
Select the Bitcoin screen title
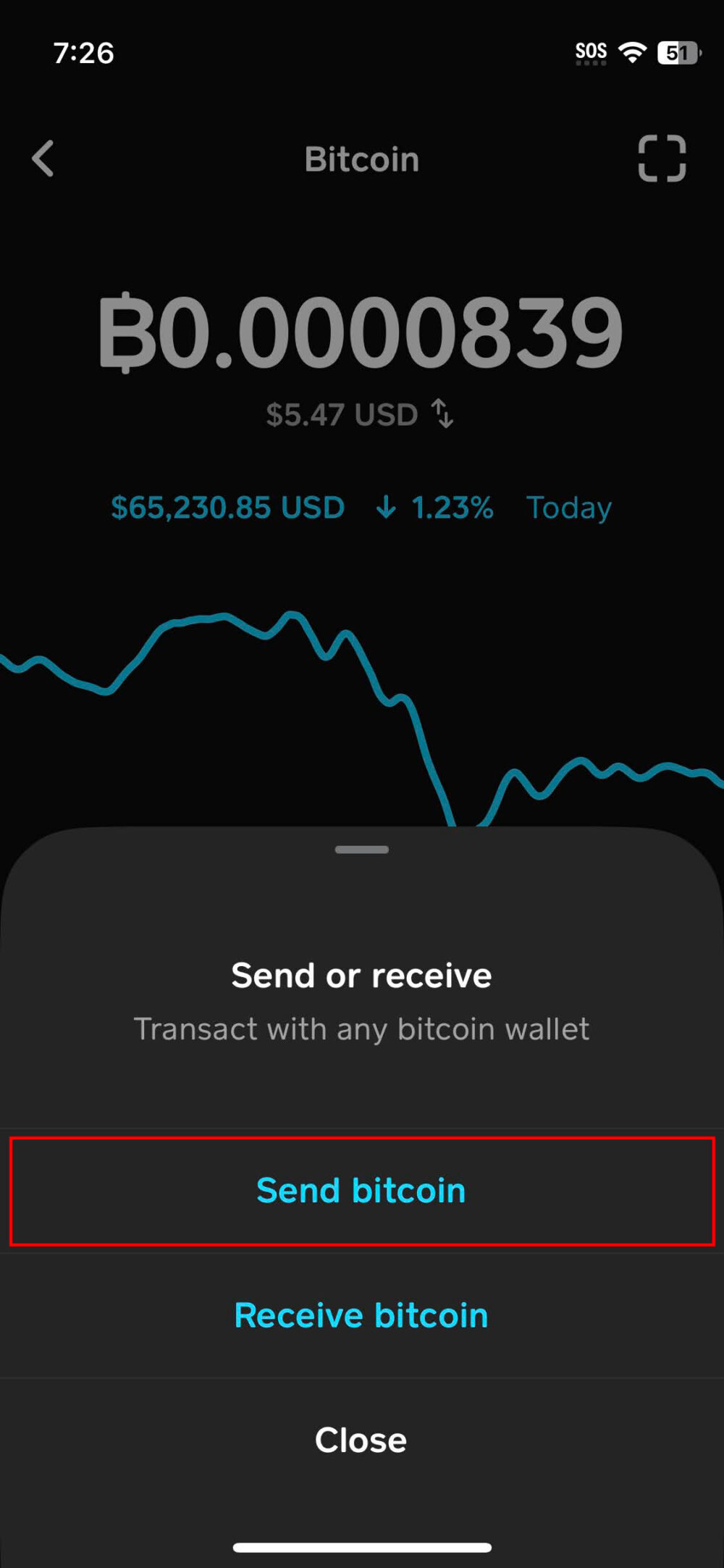pyautogui.click(x=361, y=159)
